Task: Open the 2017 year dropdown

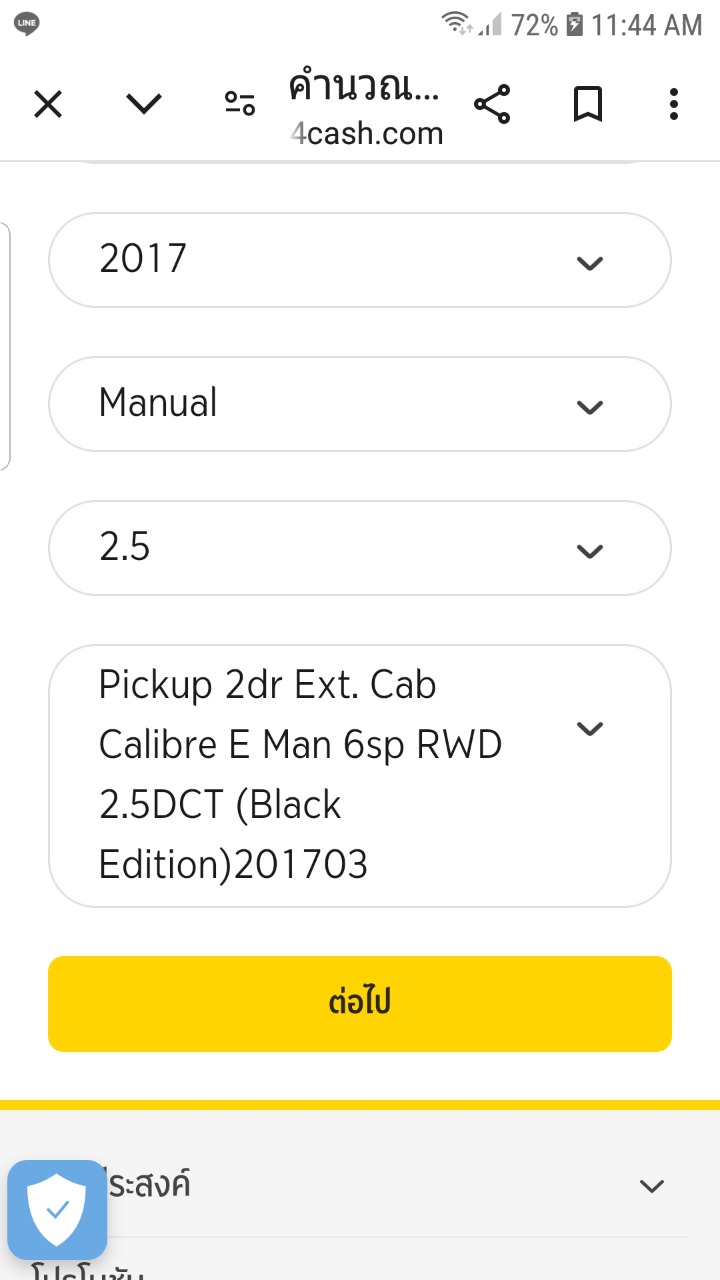Action: (360, 260)
